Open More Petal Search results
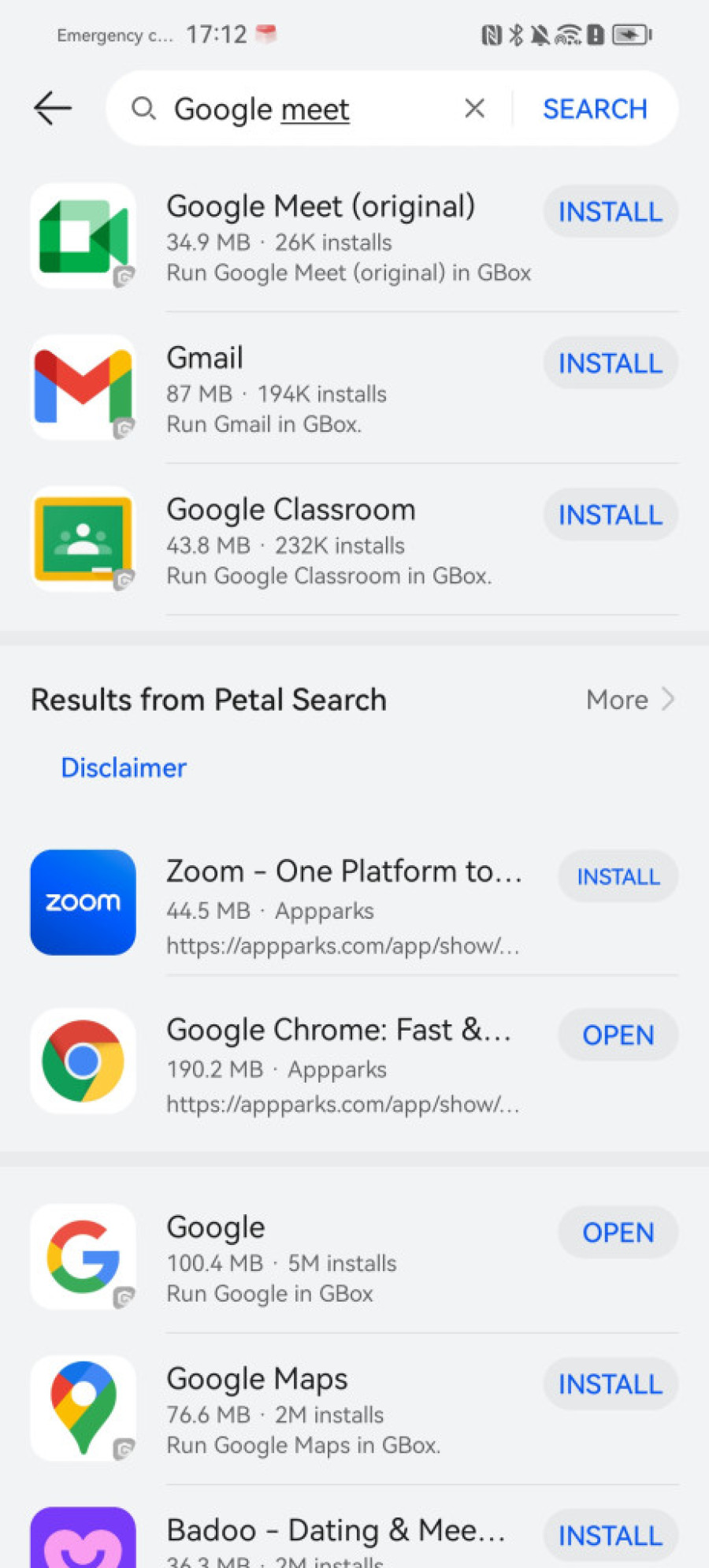The height and width of the screenshot is (1568, 709). [x=630, y=700]
